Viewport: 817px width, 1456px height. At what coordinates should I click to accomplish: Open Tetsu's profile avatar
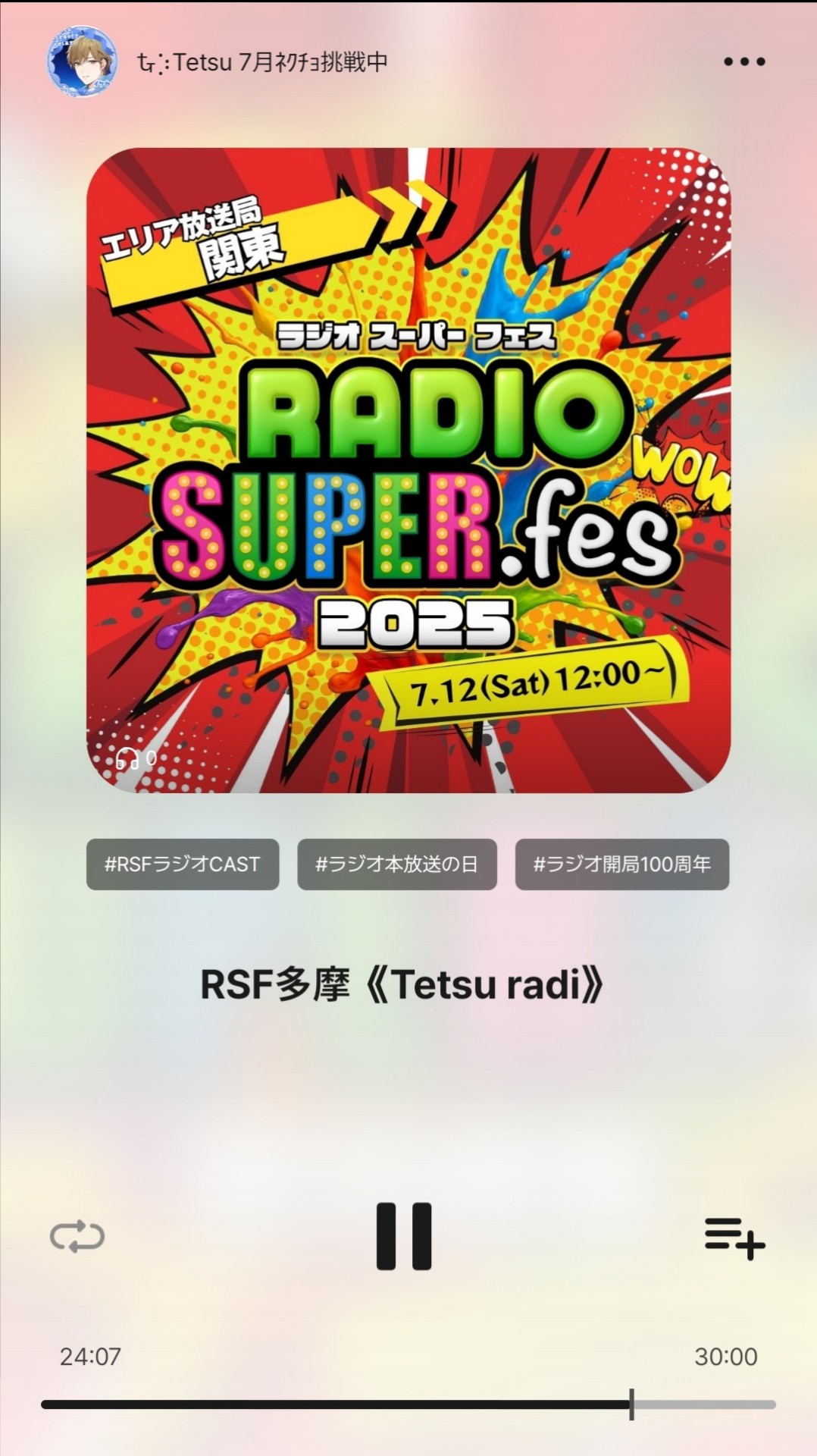pyautogui.click(x=82, y=61)
